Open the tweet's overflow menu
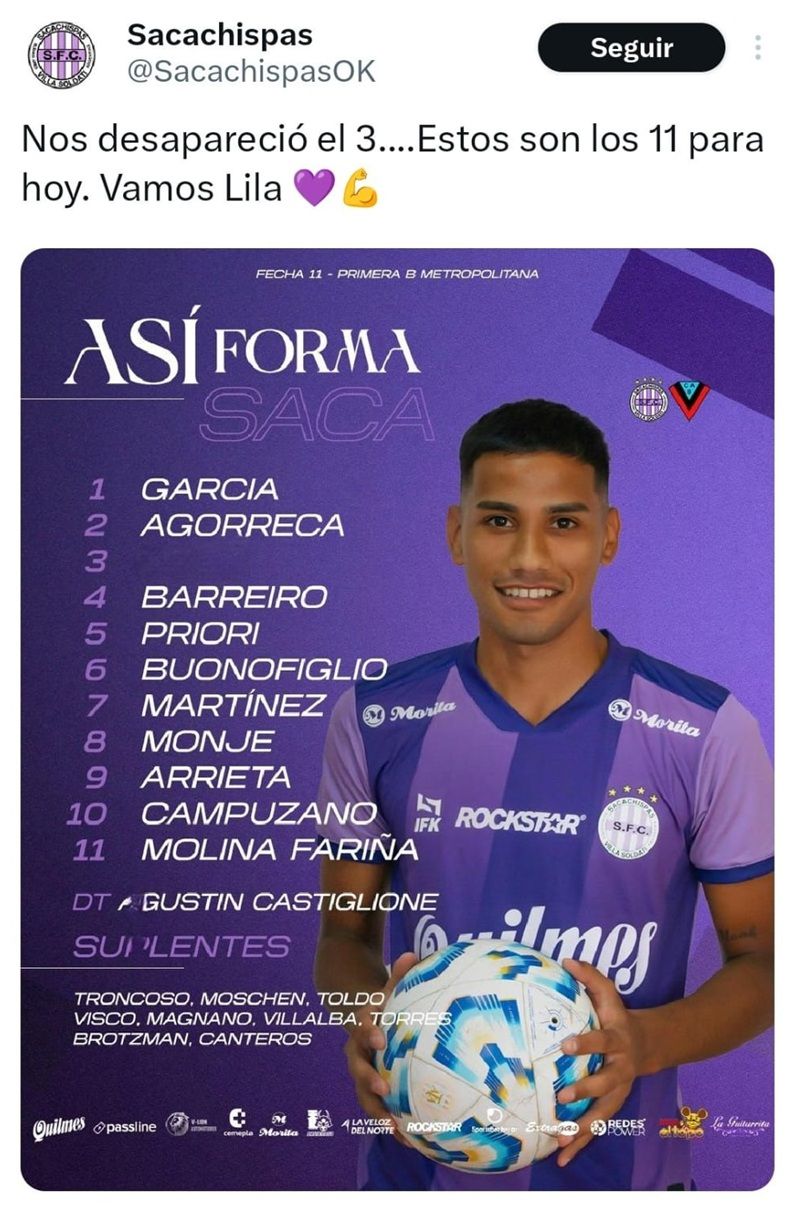Screen dimensions: 799x1210 pyautogui.click(x=759, y=48)
